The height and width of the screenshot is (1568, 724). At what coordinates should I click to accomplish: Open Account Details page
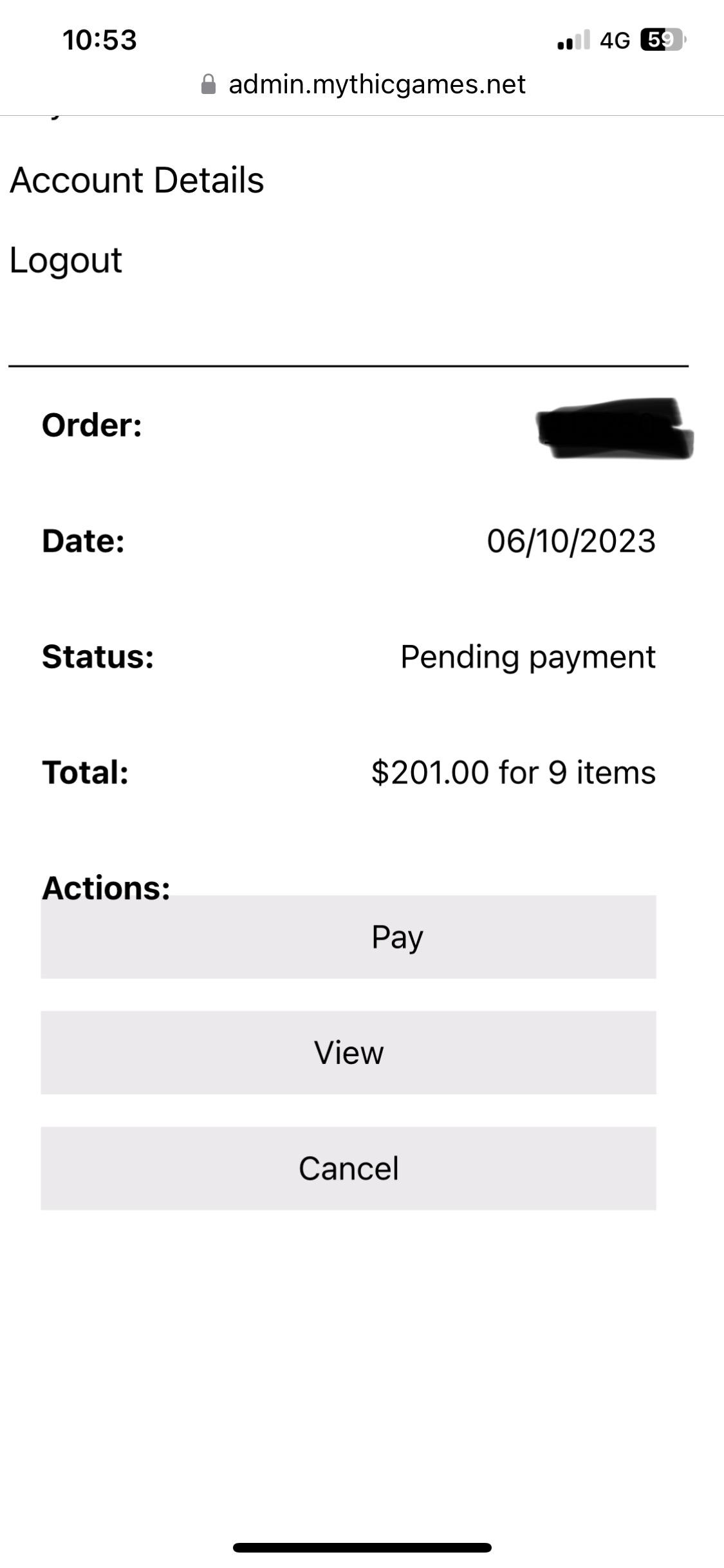coord(136,180)
